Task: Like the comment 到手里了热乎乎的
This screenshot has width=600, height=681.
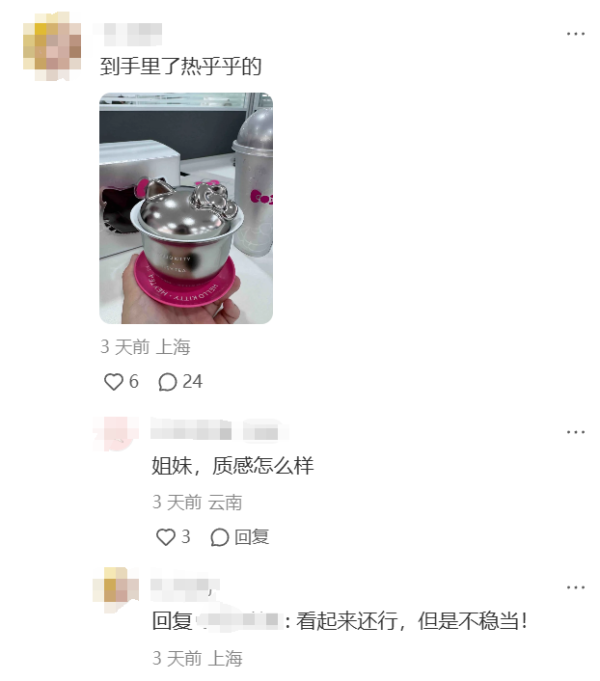Action: pos(114,382)
